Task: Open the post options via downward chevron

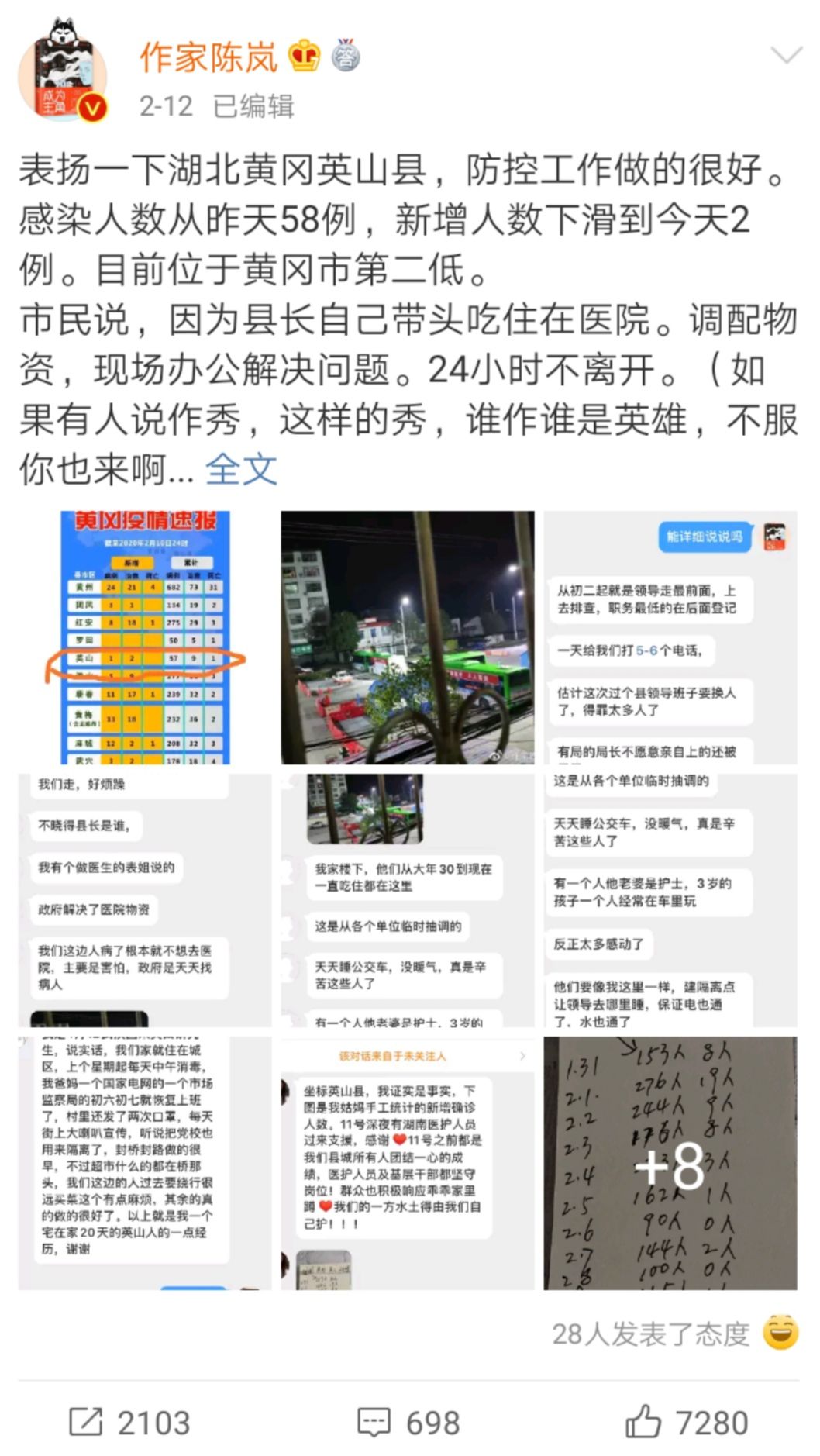Action: (789, 53)
